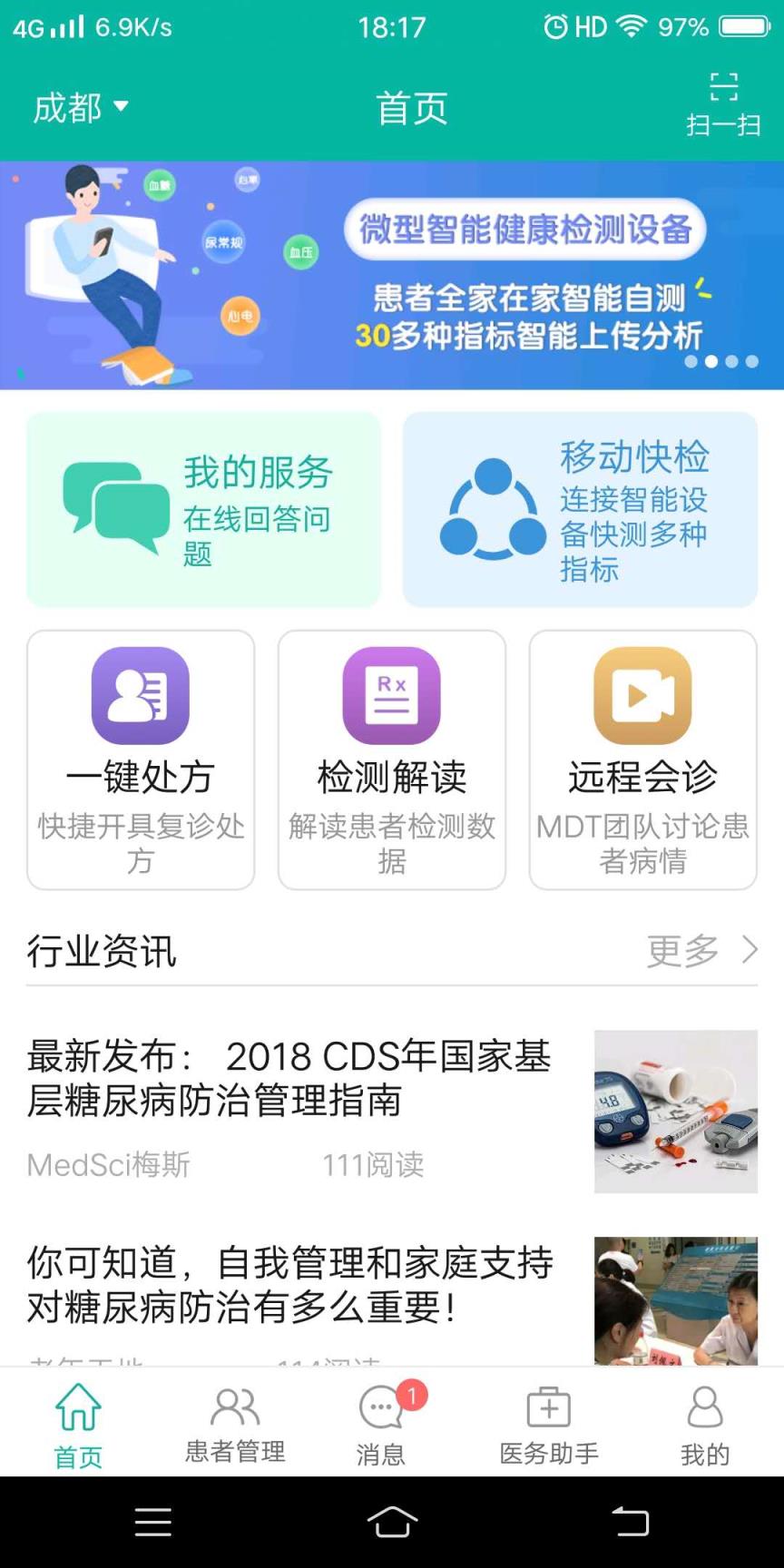
Task: Start a 远程会诊 remote consultation
Action: pos(642,760)
